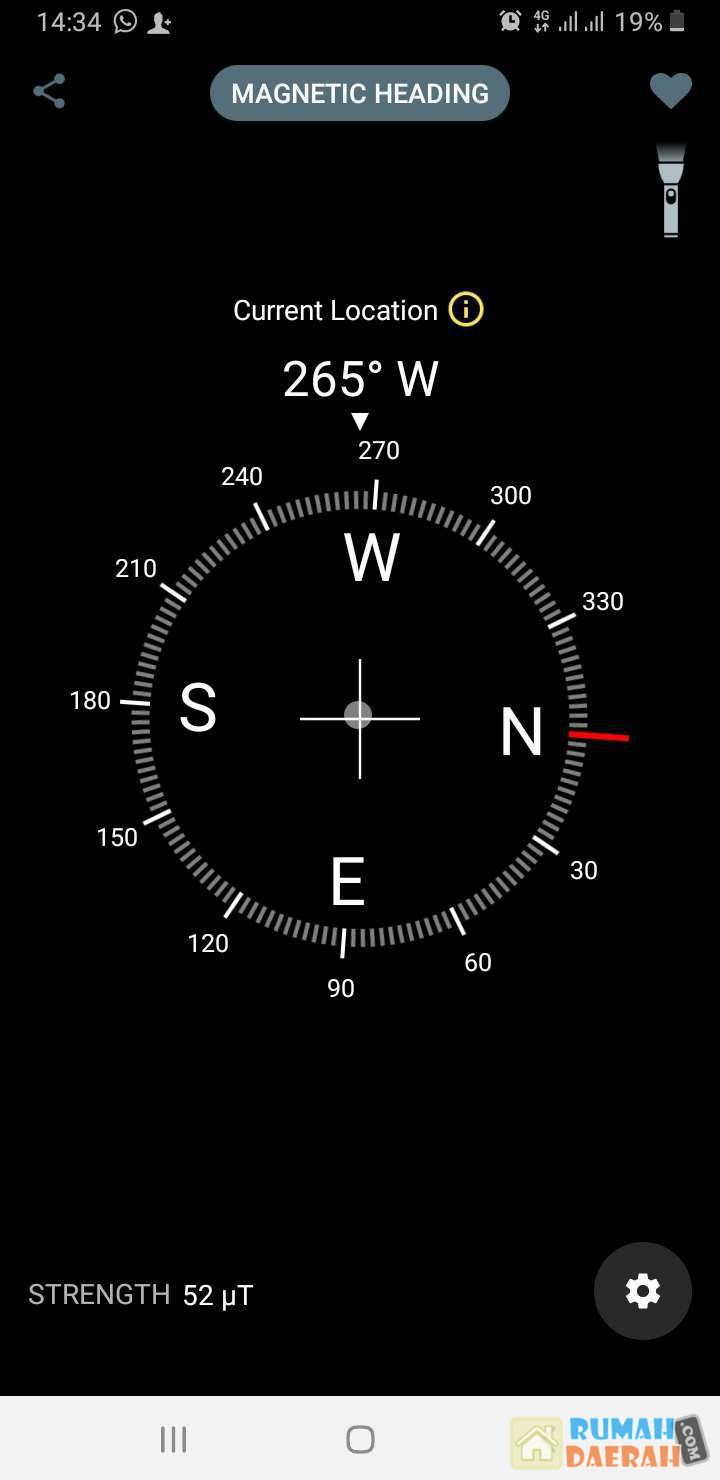Open Current Location info icon
Screen dimensions: 720x1480
pos(466,310)
